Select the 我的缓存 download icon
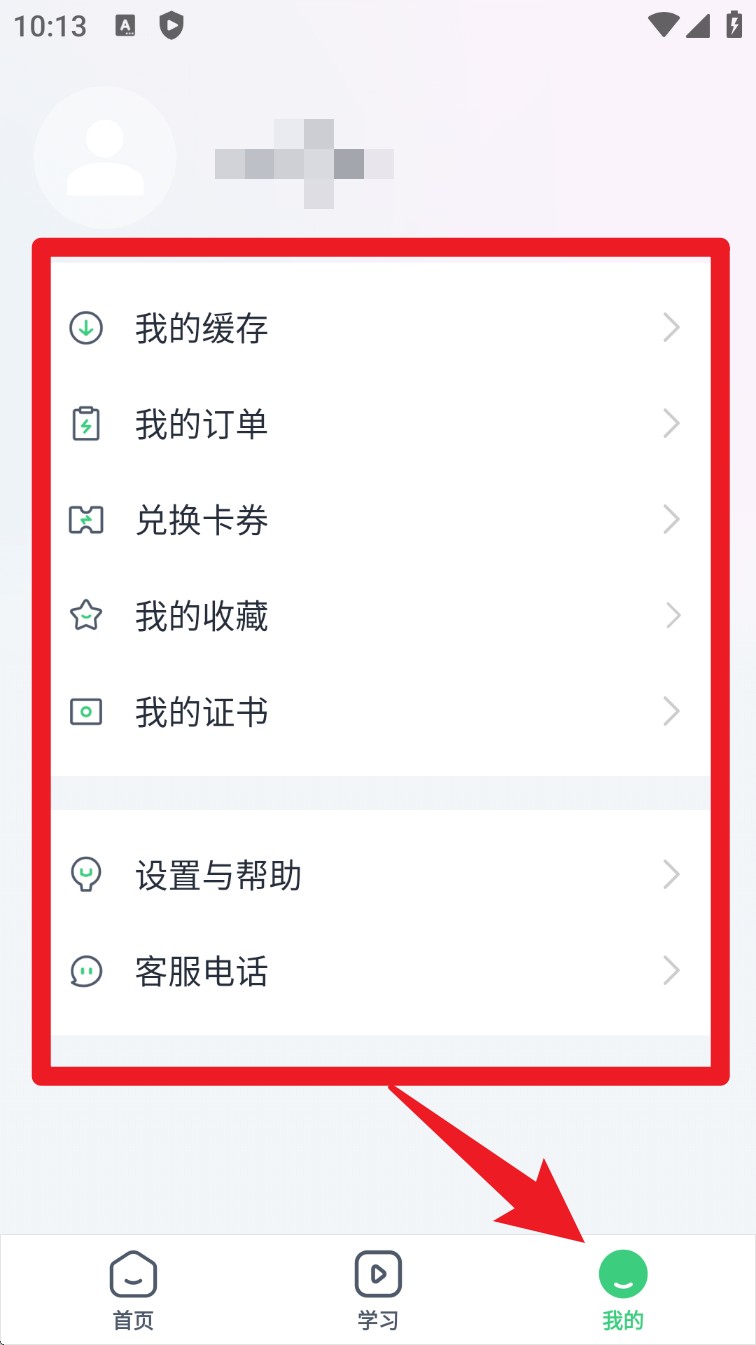This screenshot has height=1345, width=756. [x=86, y=327]
